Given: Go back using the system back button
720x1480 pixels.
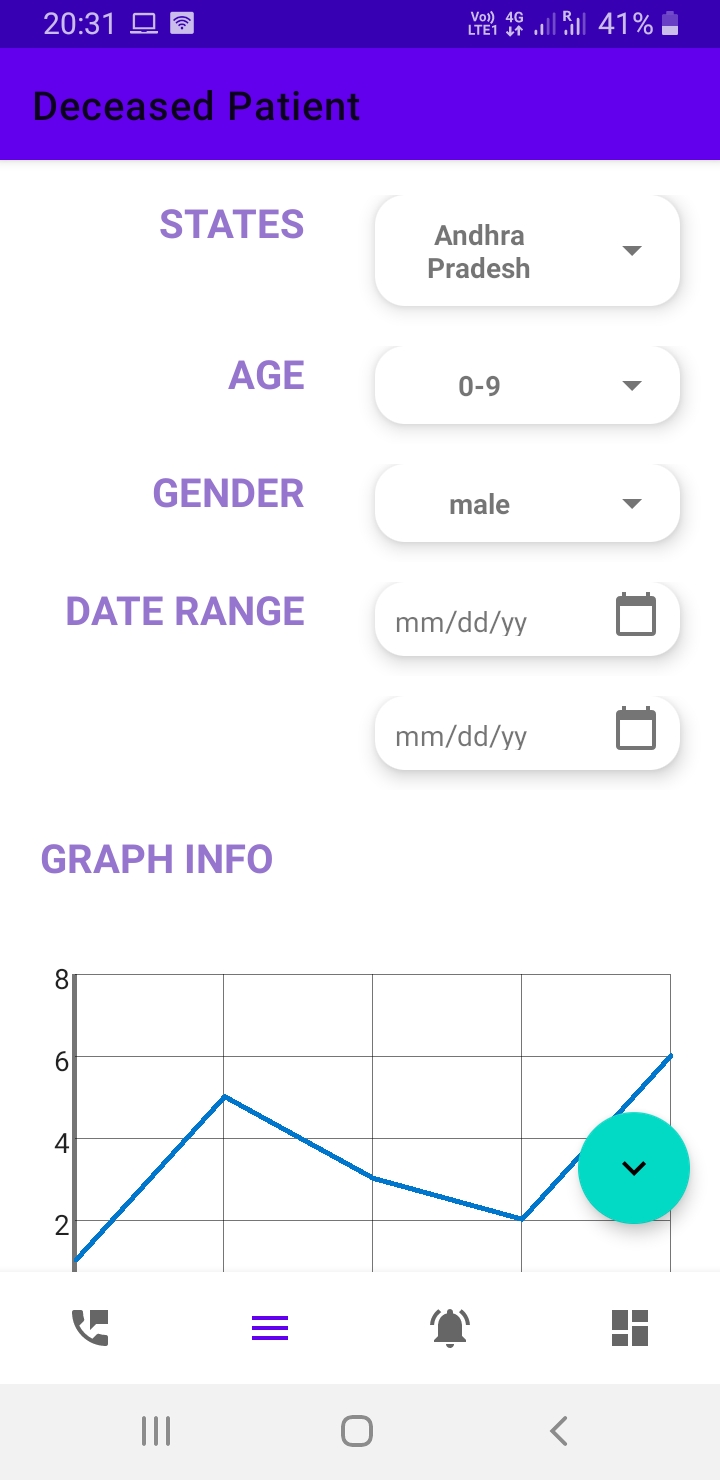Looking at the screenshot, I should (559, 1431).
